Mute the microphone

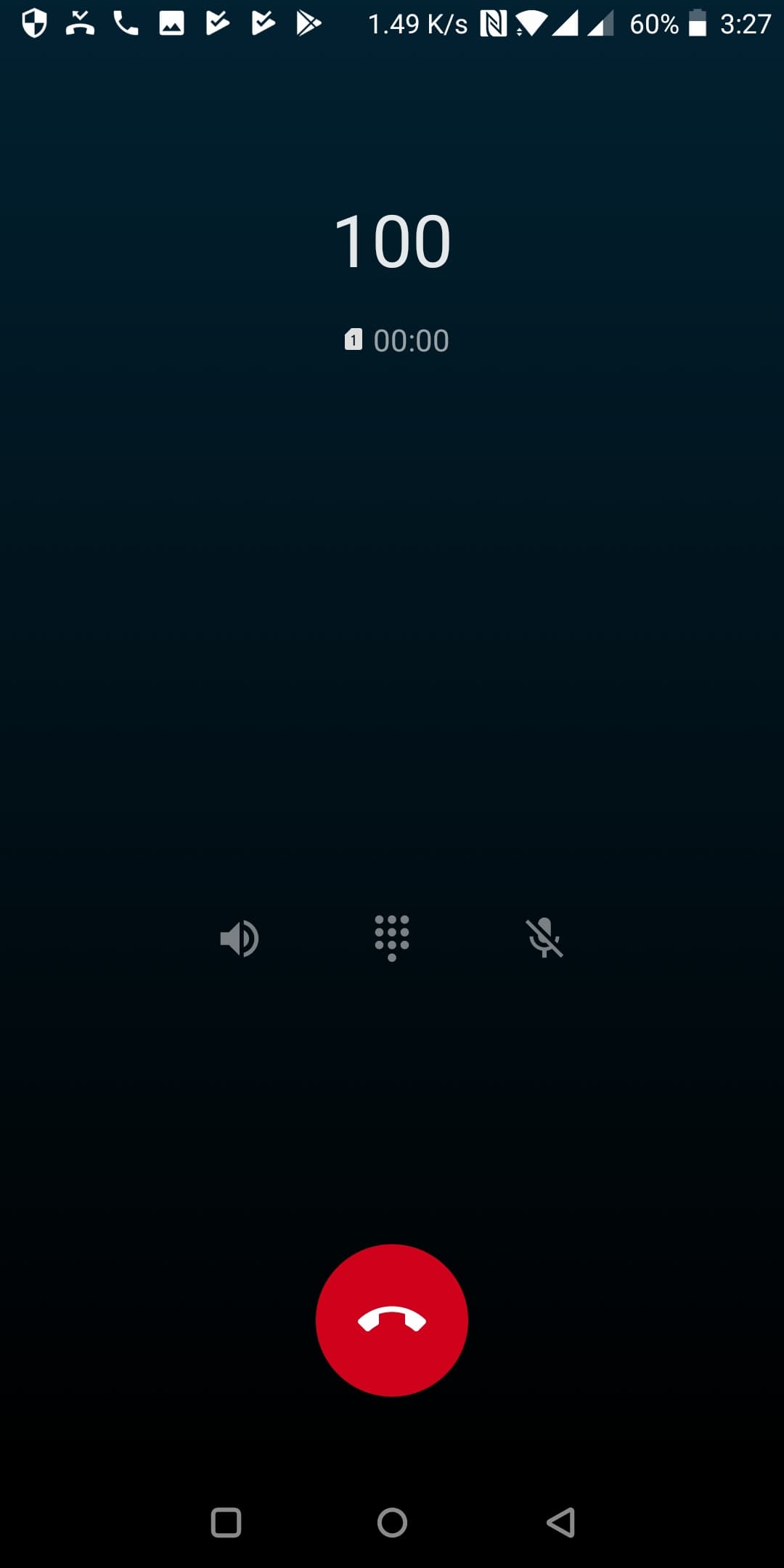[544, 938]
